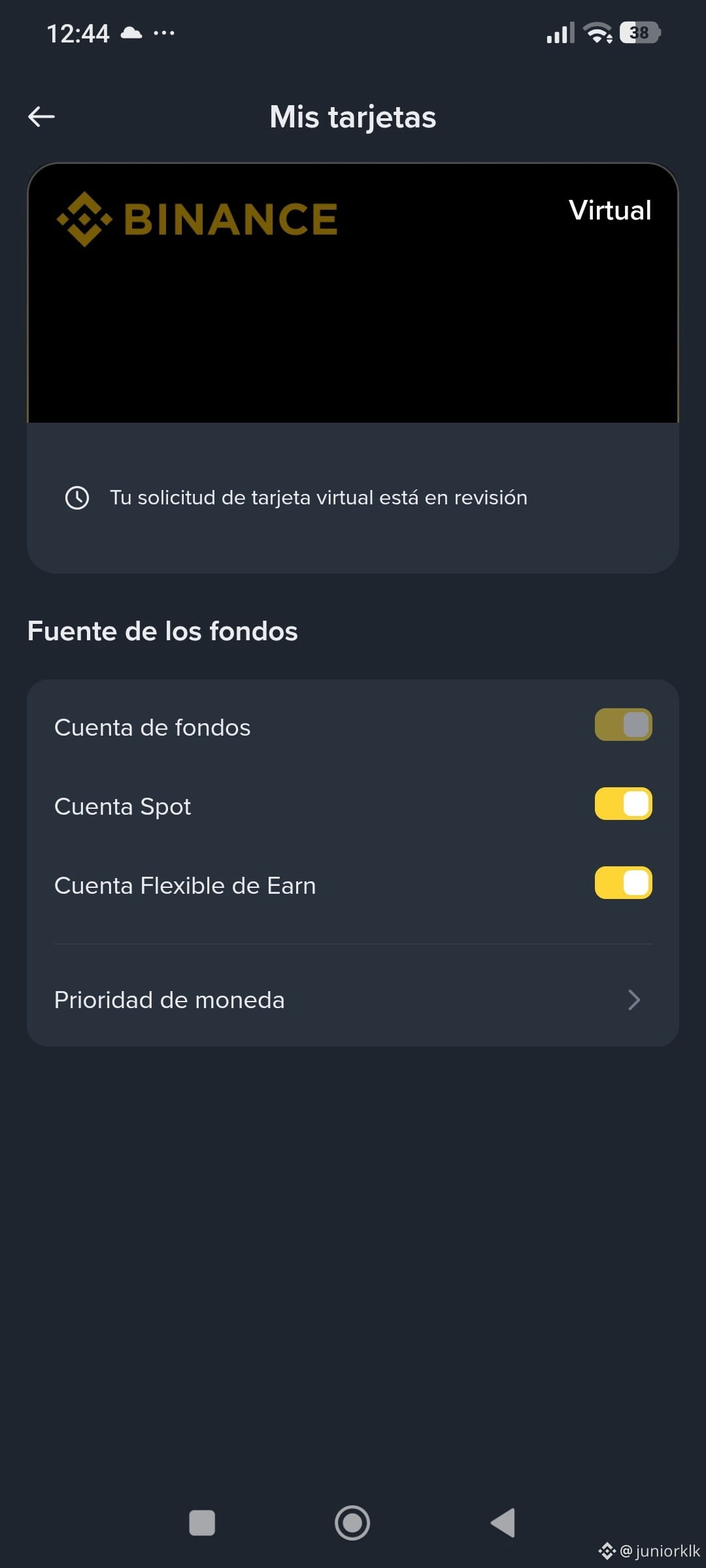This screenshot has width=706, height=1568.
Task: Turn off Cuenta Flexible de Earn
Action: point(623,883)
